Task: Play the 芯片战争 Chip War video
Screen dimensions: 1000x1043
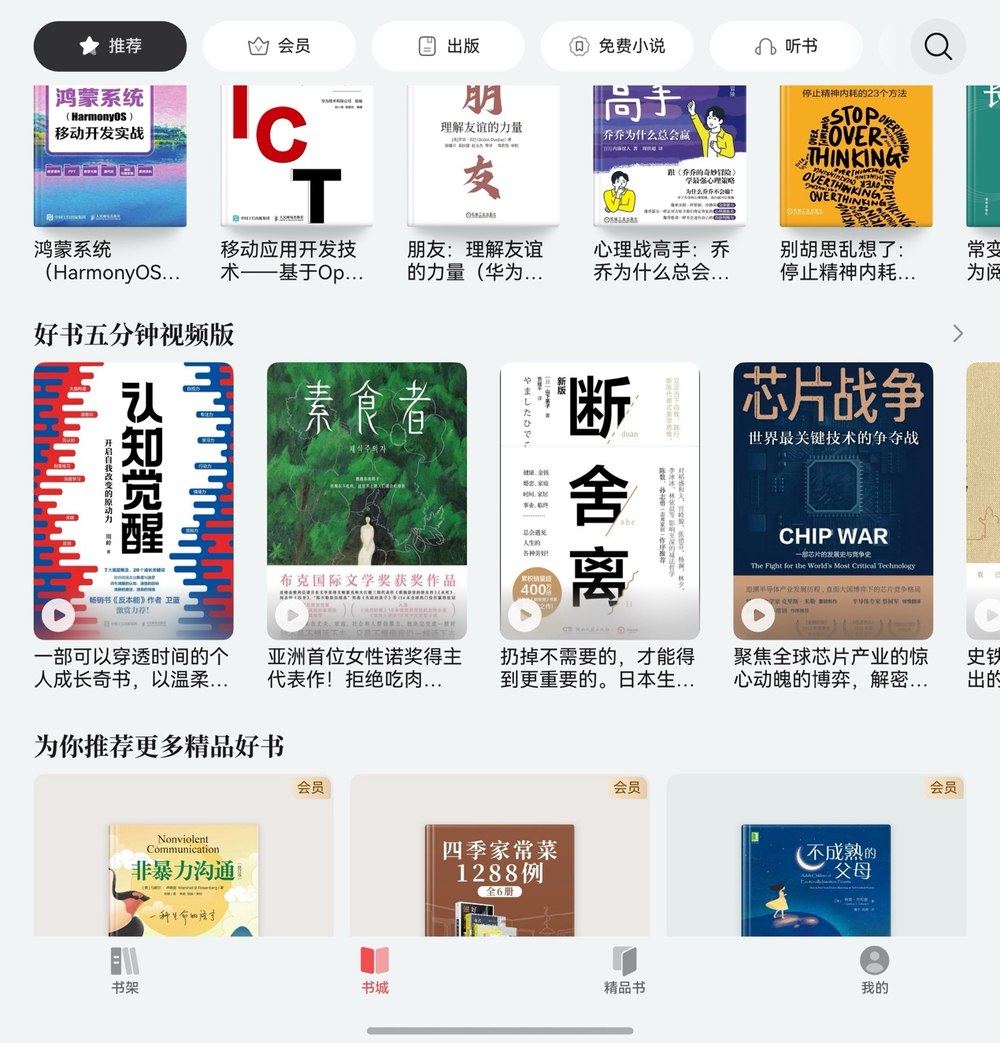Action: click(x=758, y=616)
